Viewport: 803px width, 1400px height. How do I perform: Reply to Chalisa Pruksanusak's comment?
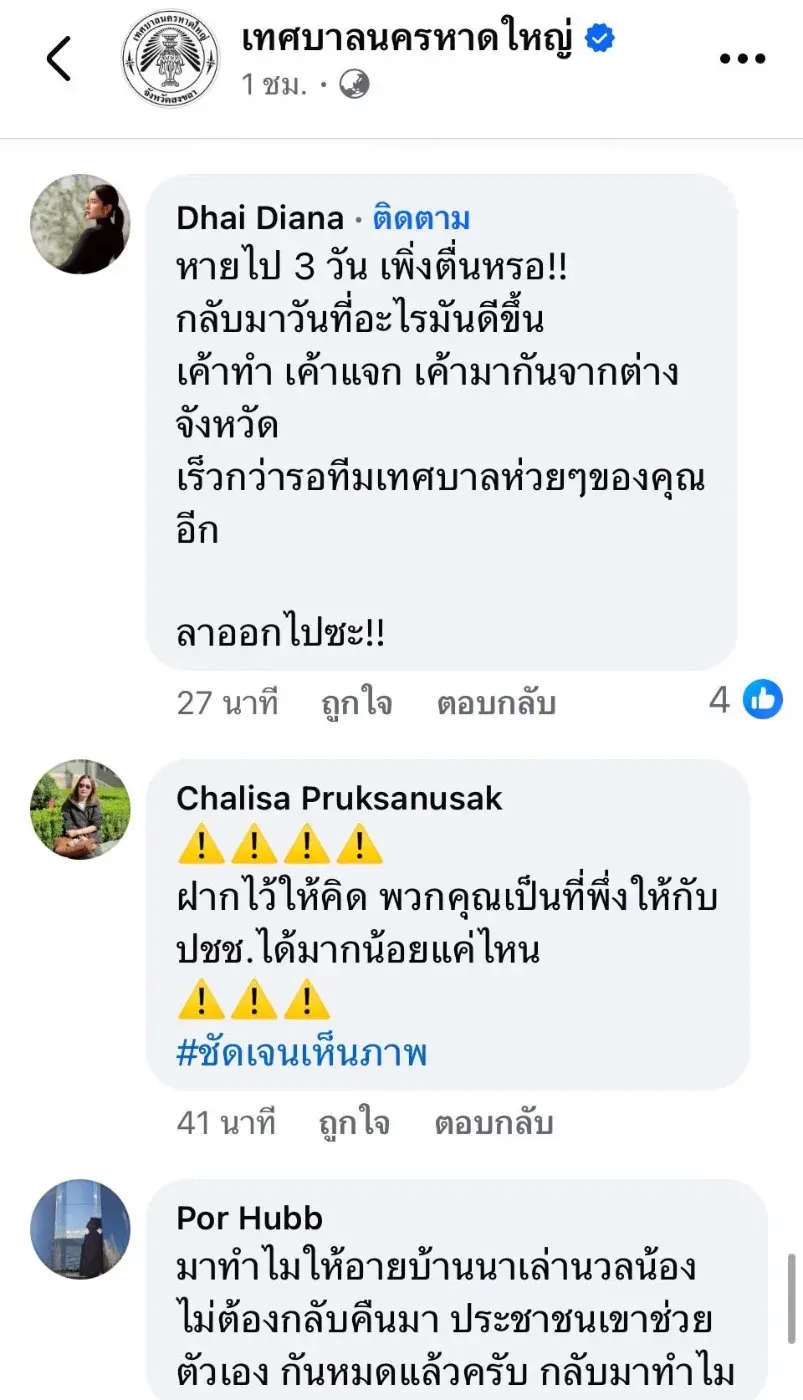[x=493, y=1123]
